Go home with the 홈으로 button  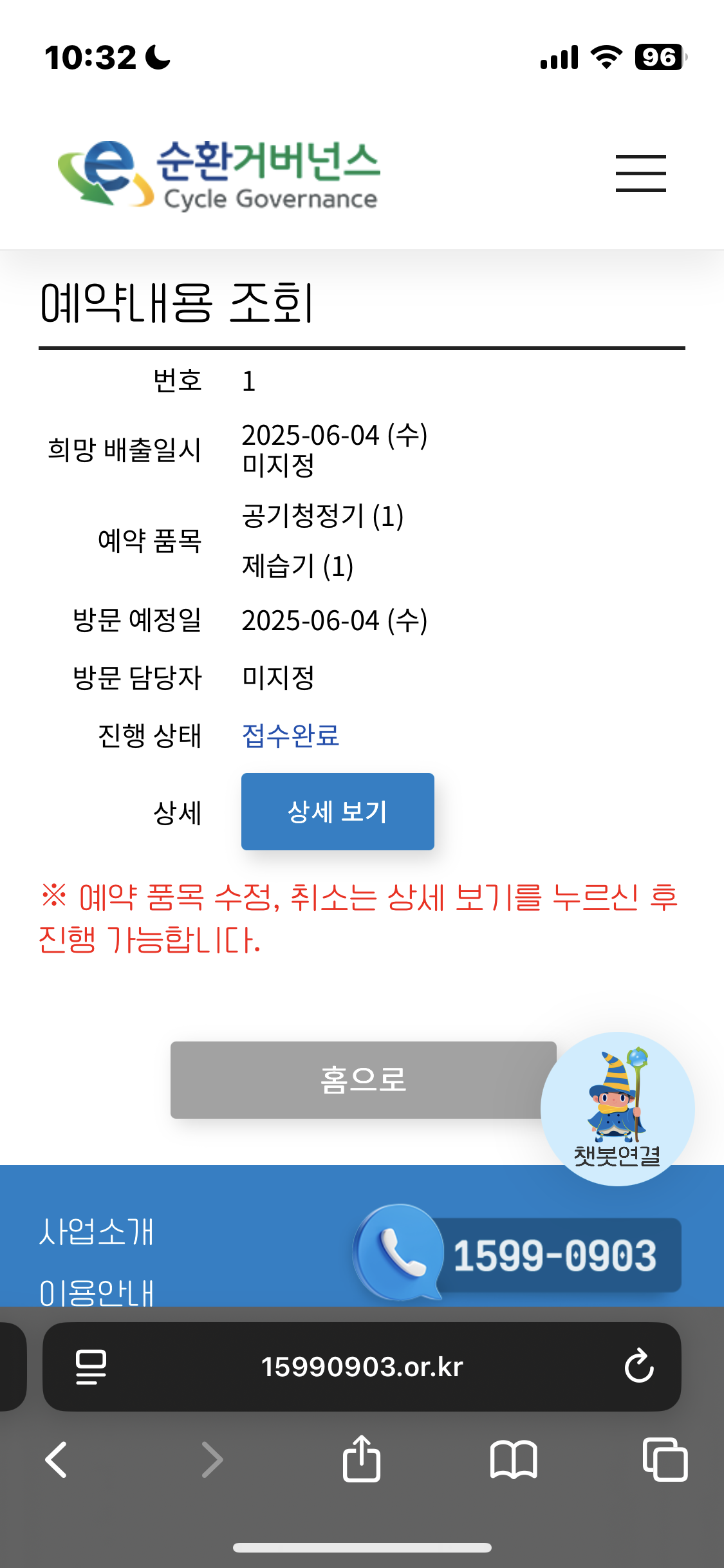click(x=362, y=1079)
